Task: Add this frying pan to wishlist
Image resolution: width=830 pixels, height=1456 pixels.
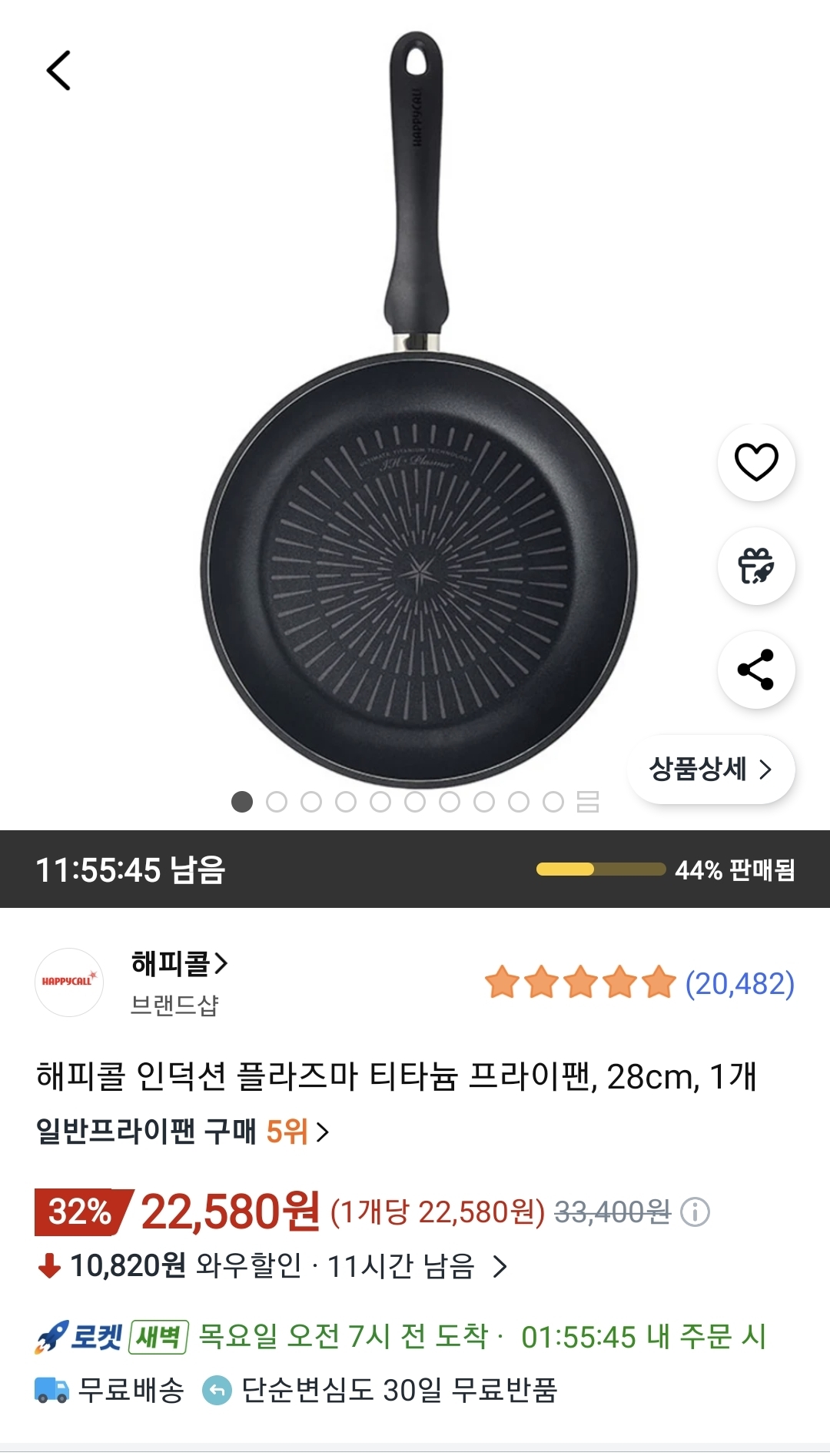Action: click(x=756, y=463)
